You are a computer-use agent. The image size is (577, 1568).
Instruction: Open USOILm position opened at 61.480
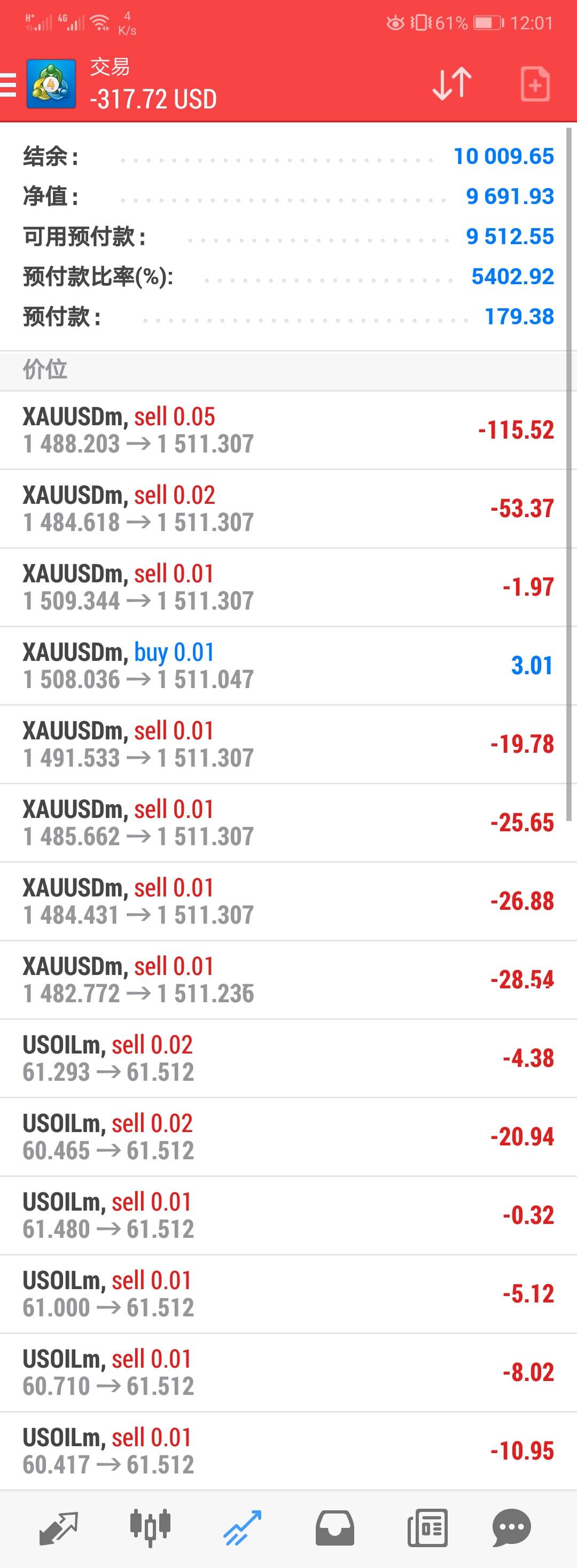pyautogui.click(x=288, y=1215)
